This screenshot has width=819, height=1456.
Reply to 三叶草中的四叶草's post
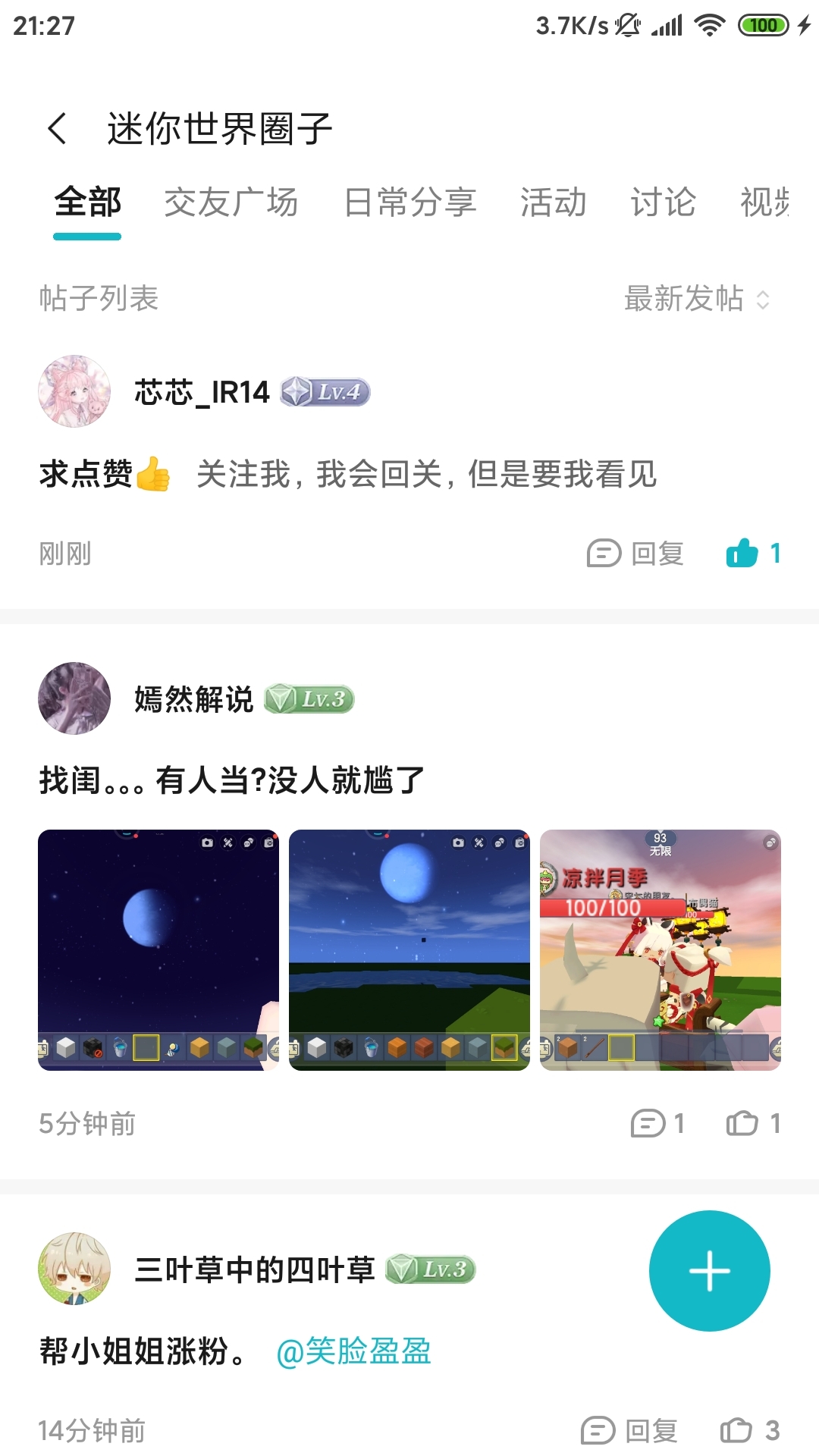(x=629, y=1431)
